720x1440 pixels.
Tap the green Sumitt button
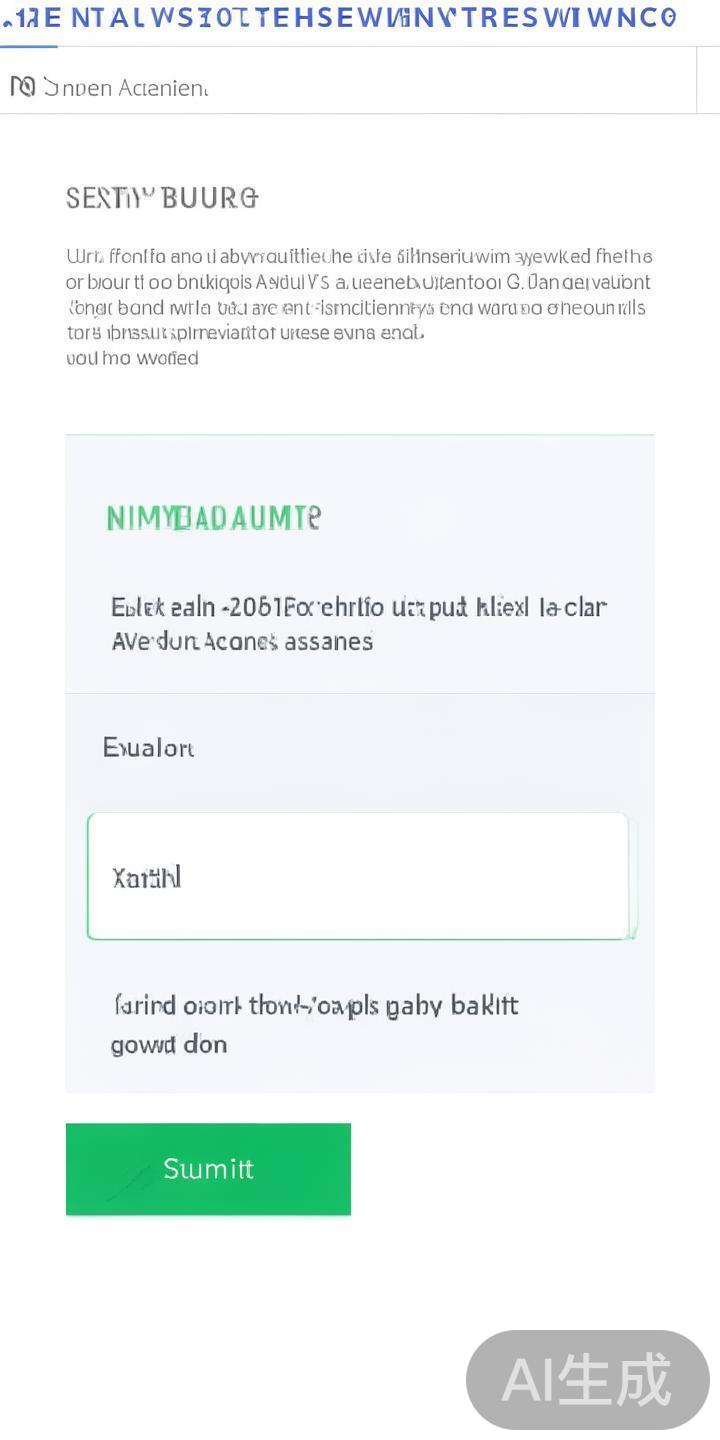point(208,1169)
